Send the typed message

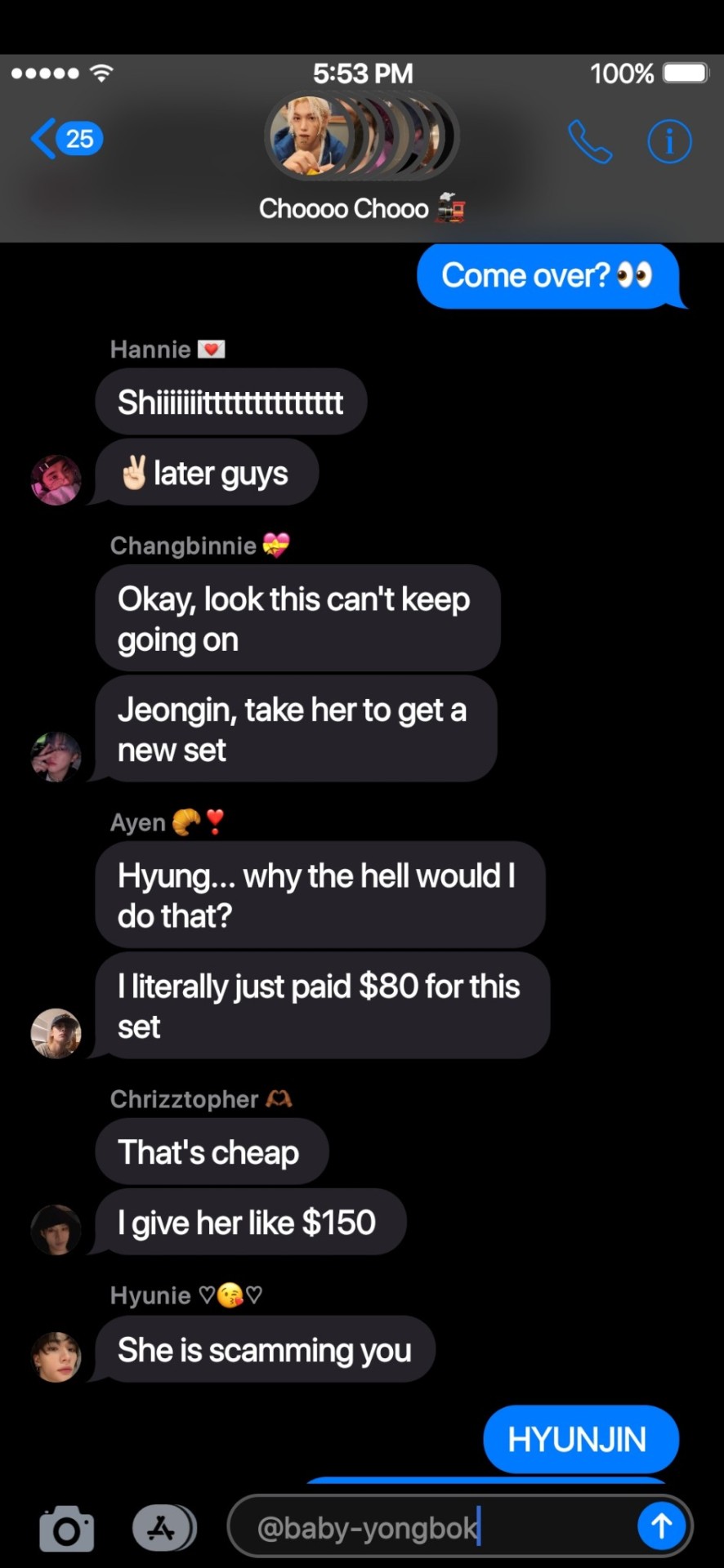click(x=661, y=1526)
